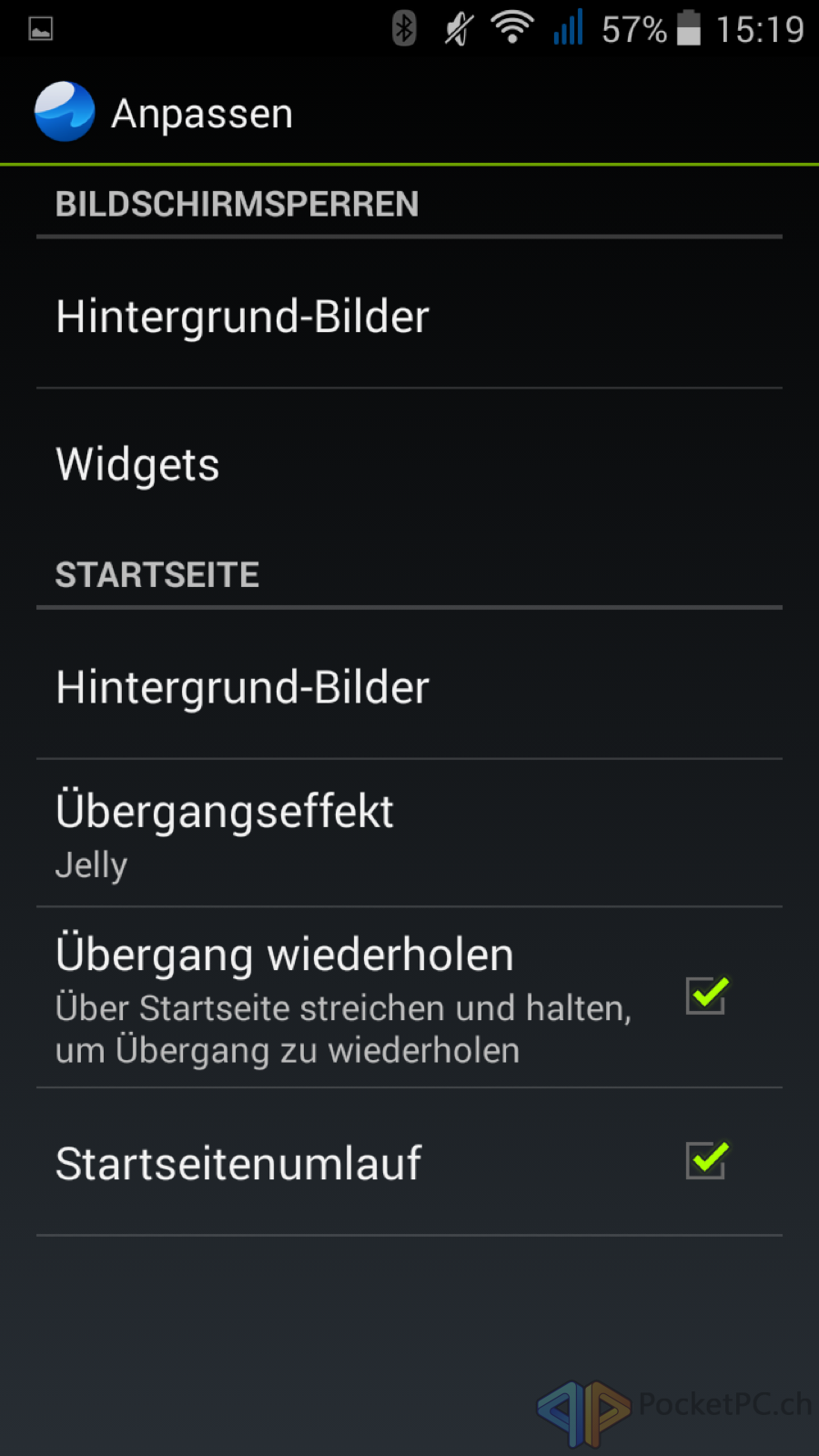Open Hintergrund-Bilder under Startseite

pyautogui.click(x=409, y=684)
